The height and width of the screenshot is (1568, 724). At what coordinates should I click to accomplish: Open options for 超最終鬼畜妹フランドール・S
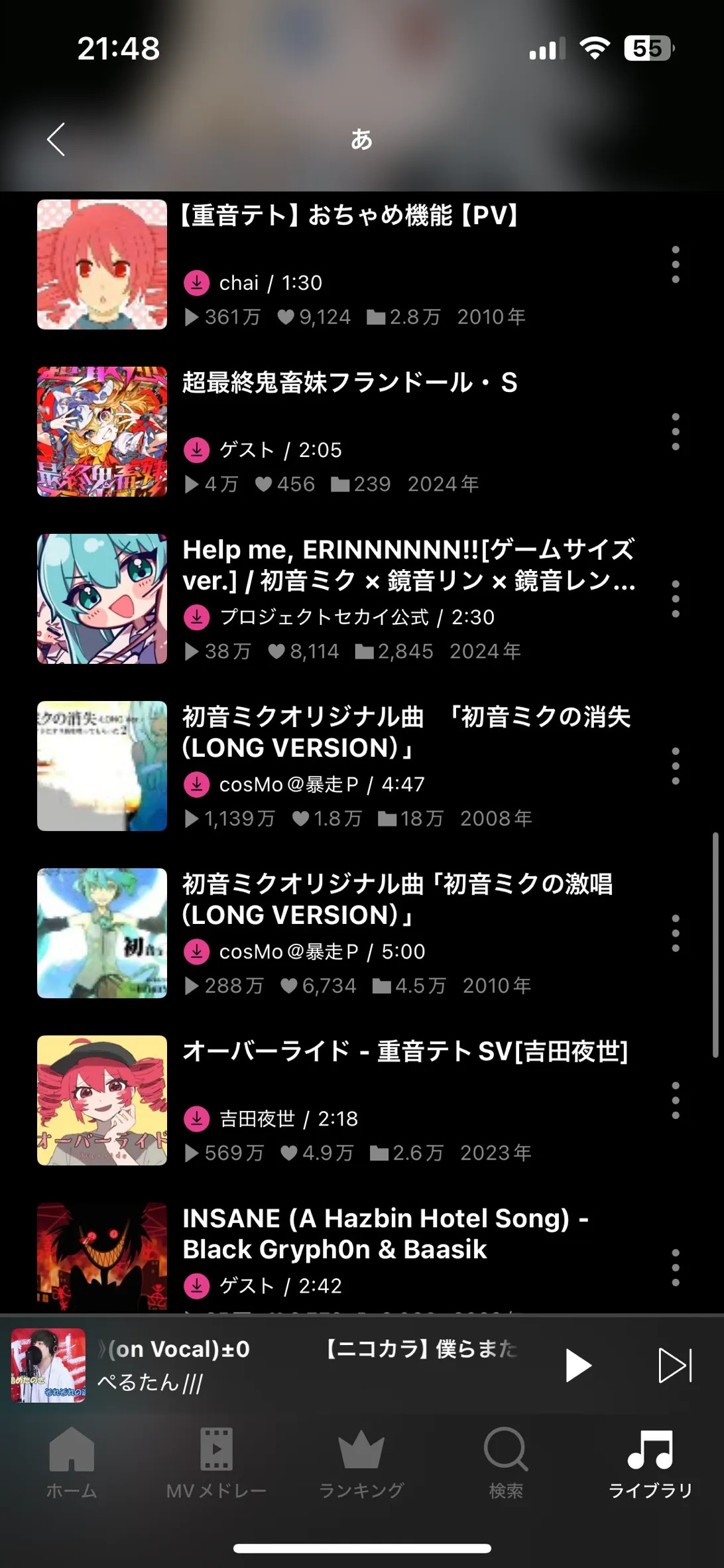point(675,432)
